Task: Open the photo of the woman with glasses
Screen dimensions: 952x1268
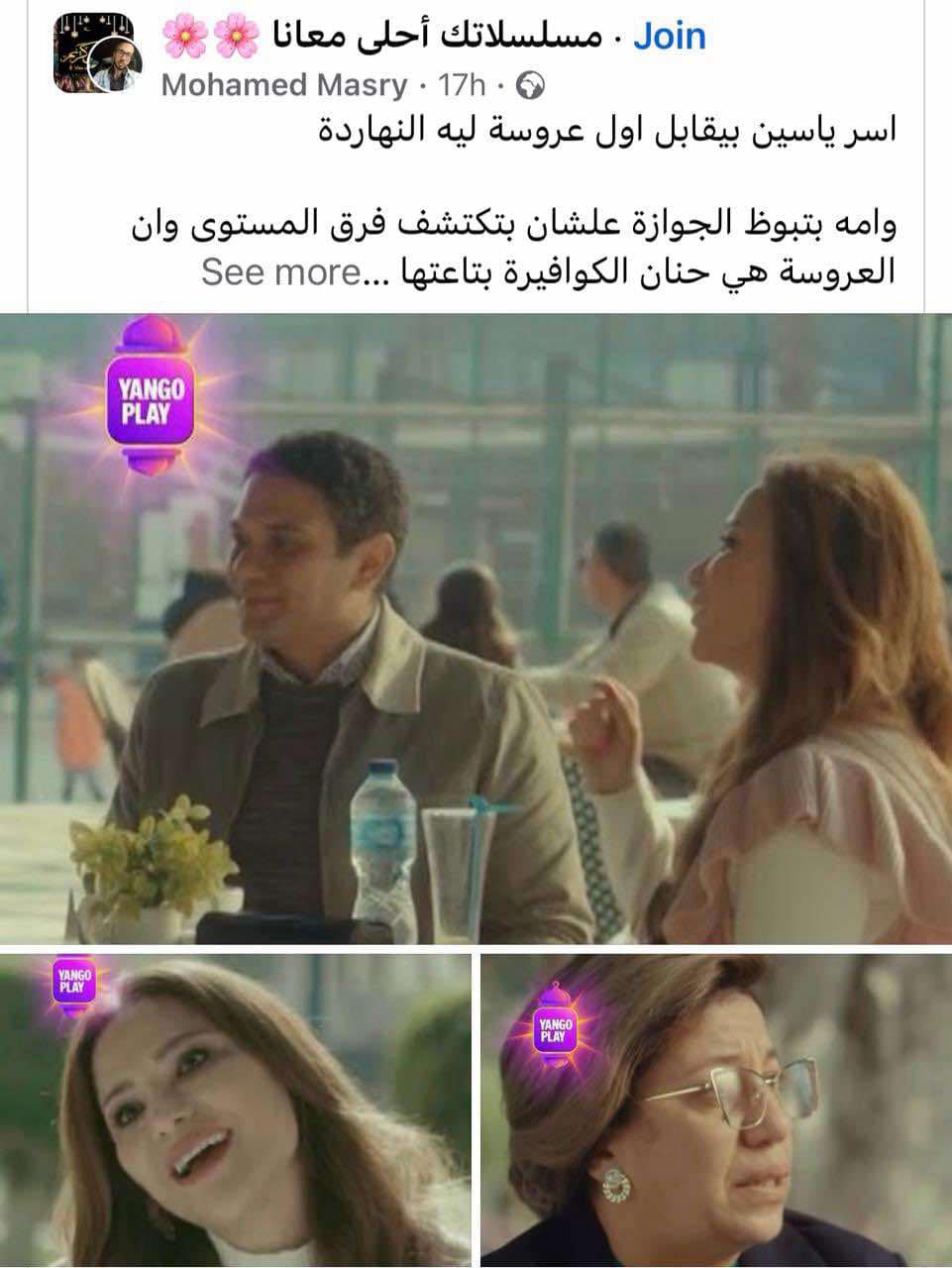Action: click(715, 1109)
